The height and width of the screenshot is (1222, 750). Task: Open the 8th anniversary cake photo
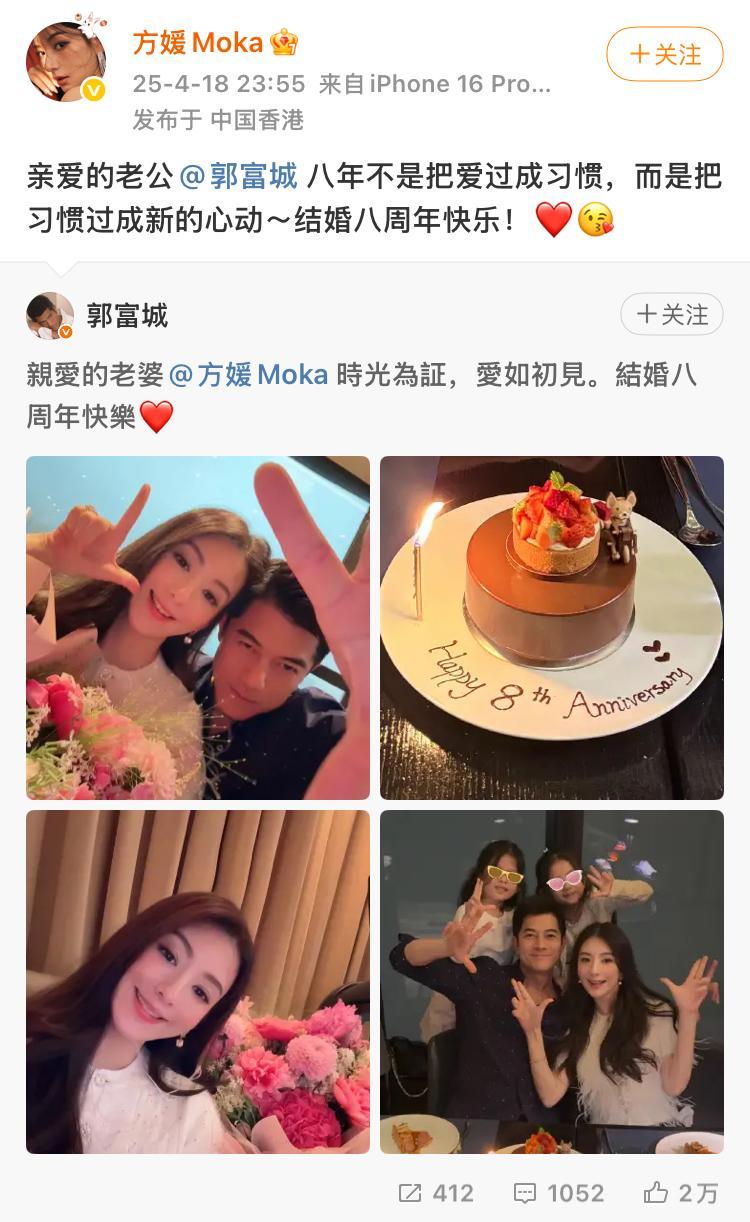tap(552, 628)
